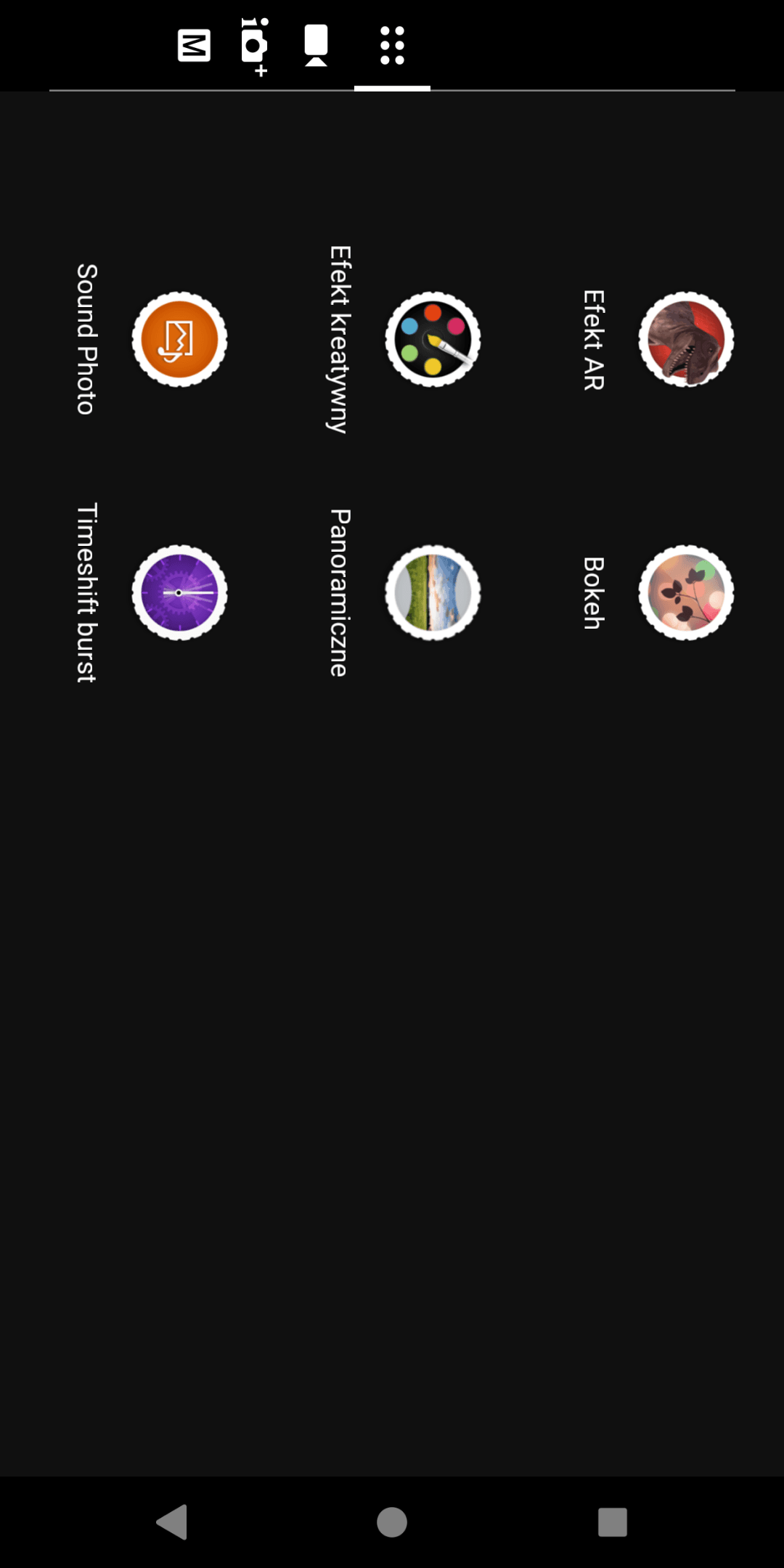Go back with the system back button
This screenshot has width=784, height=1568.
coord(173,1522)
